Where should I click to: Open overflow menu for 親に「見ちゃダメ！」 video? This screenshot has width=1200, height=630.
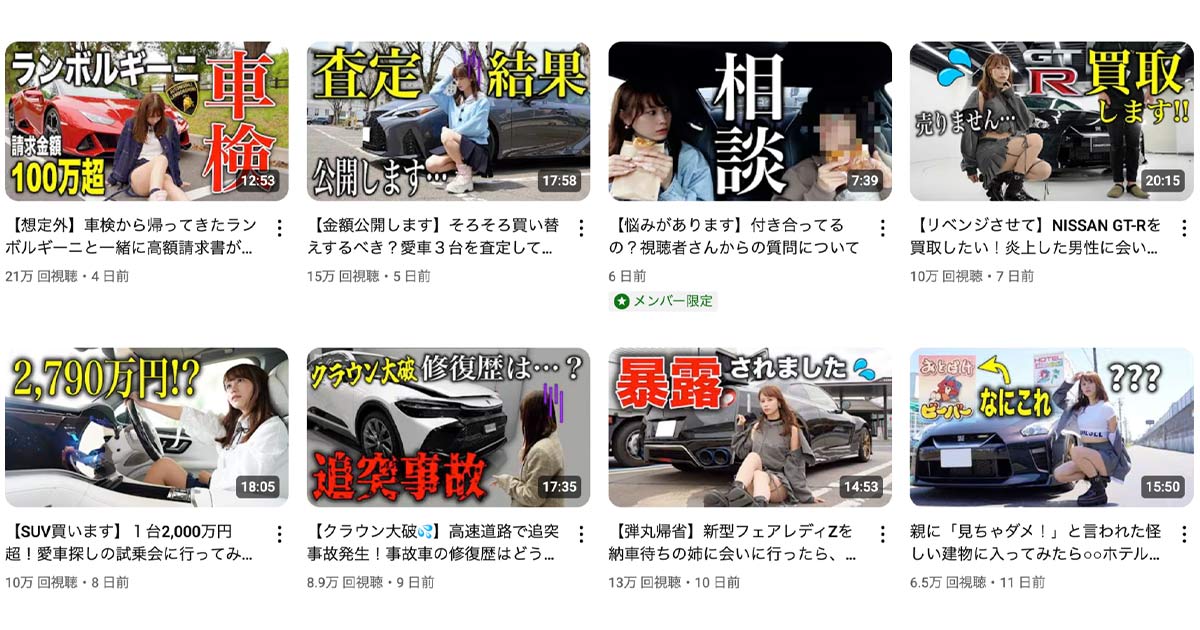click(1184, 534)
